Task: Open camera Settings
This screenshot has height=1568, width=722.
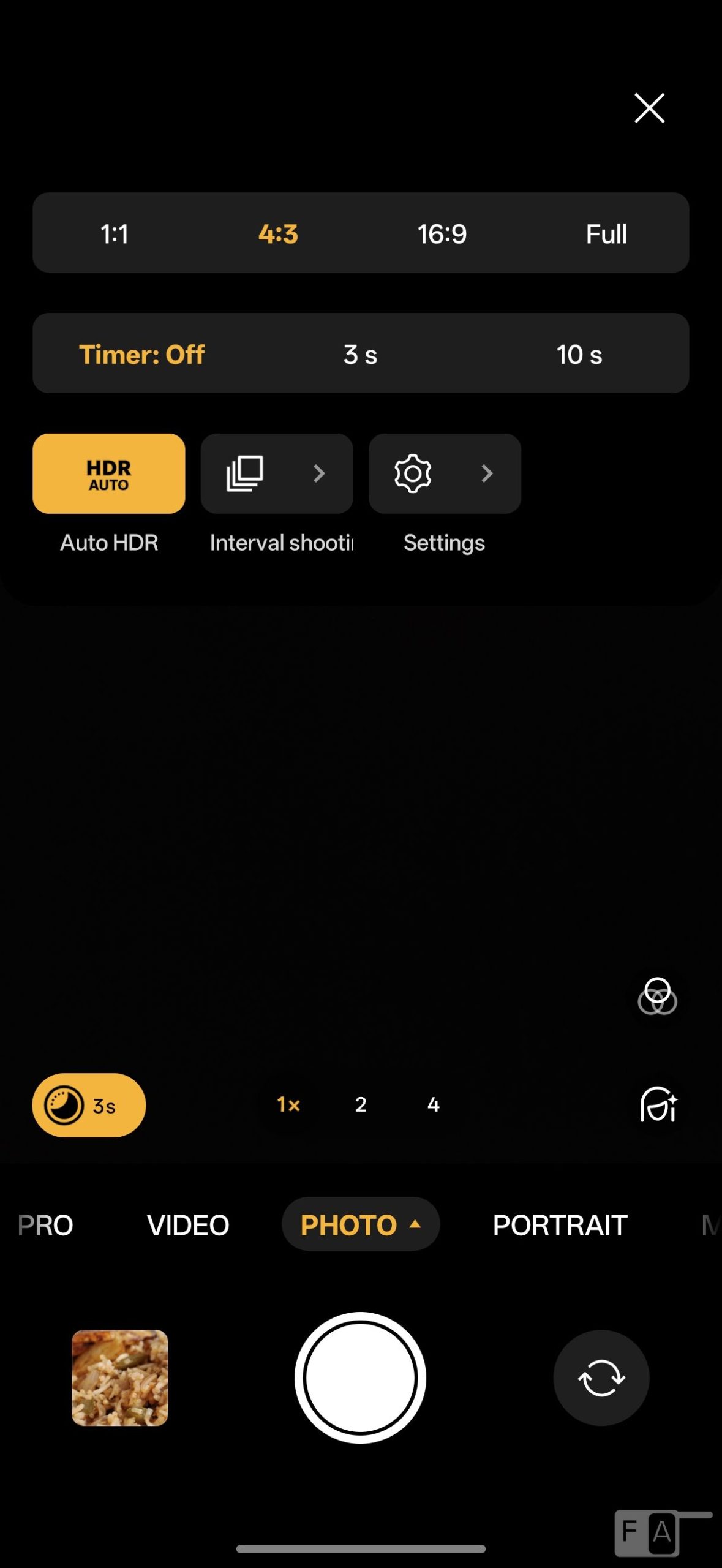Action: click(445, 473)
